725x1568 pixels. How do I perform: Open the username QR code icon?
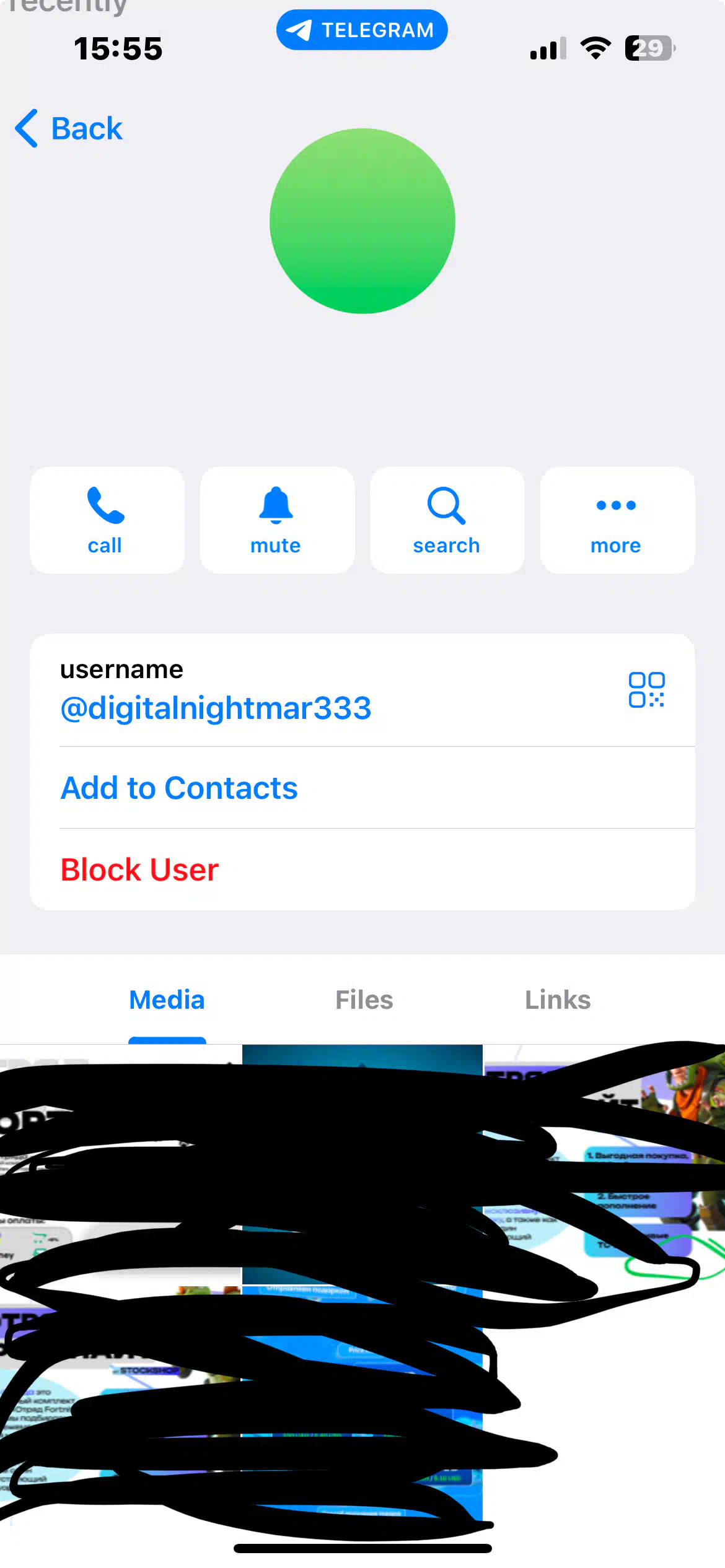coord(646,689)
